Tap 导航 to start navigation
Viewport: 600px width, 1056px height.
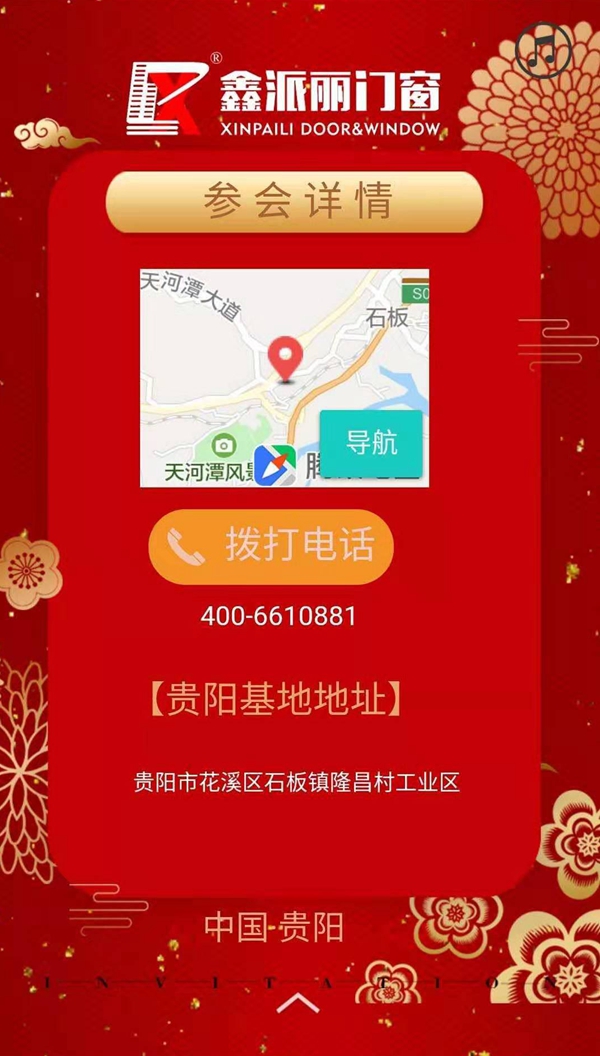[371, 443]
